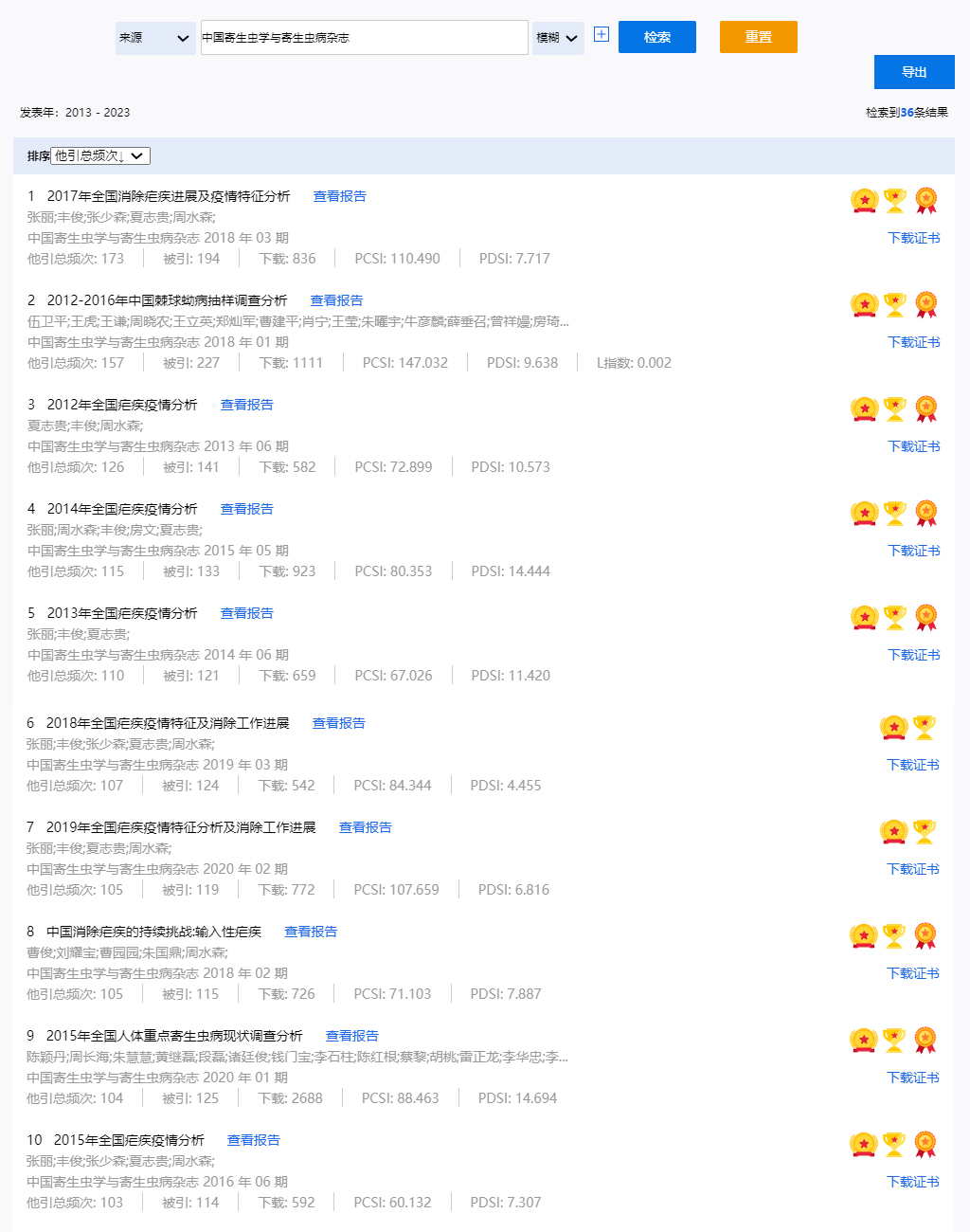The image size is (970, 1232).
Task: Download certificate for 2019年全国疟疾疫情特征分析及消除工作进展
Action: pos(912,869)
